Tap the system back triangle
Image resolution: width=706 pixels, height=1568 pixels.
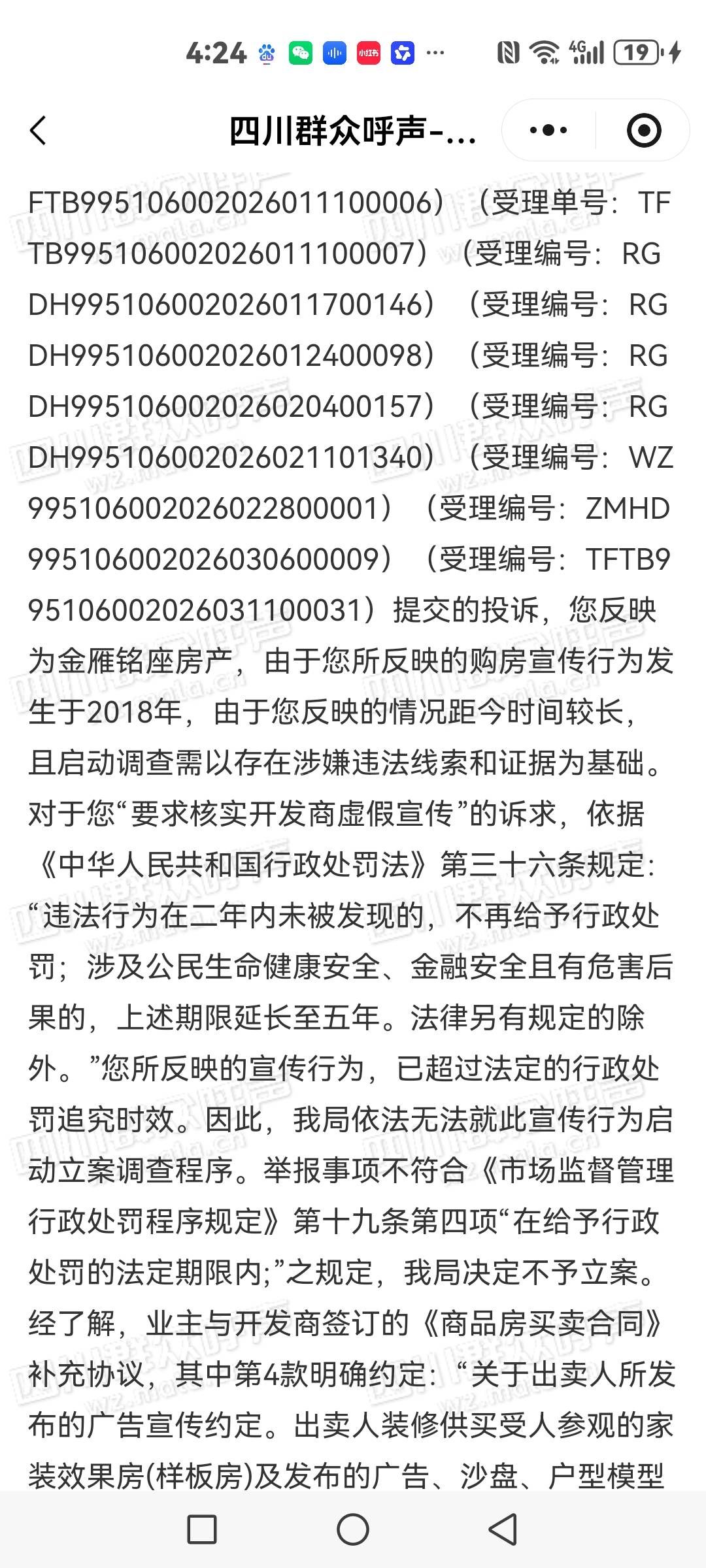(x=503, y=1529)
